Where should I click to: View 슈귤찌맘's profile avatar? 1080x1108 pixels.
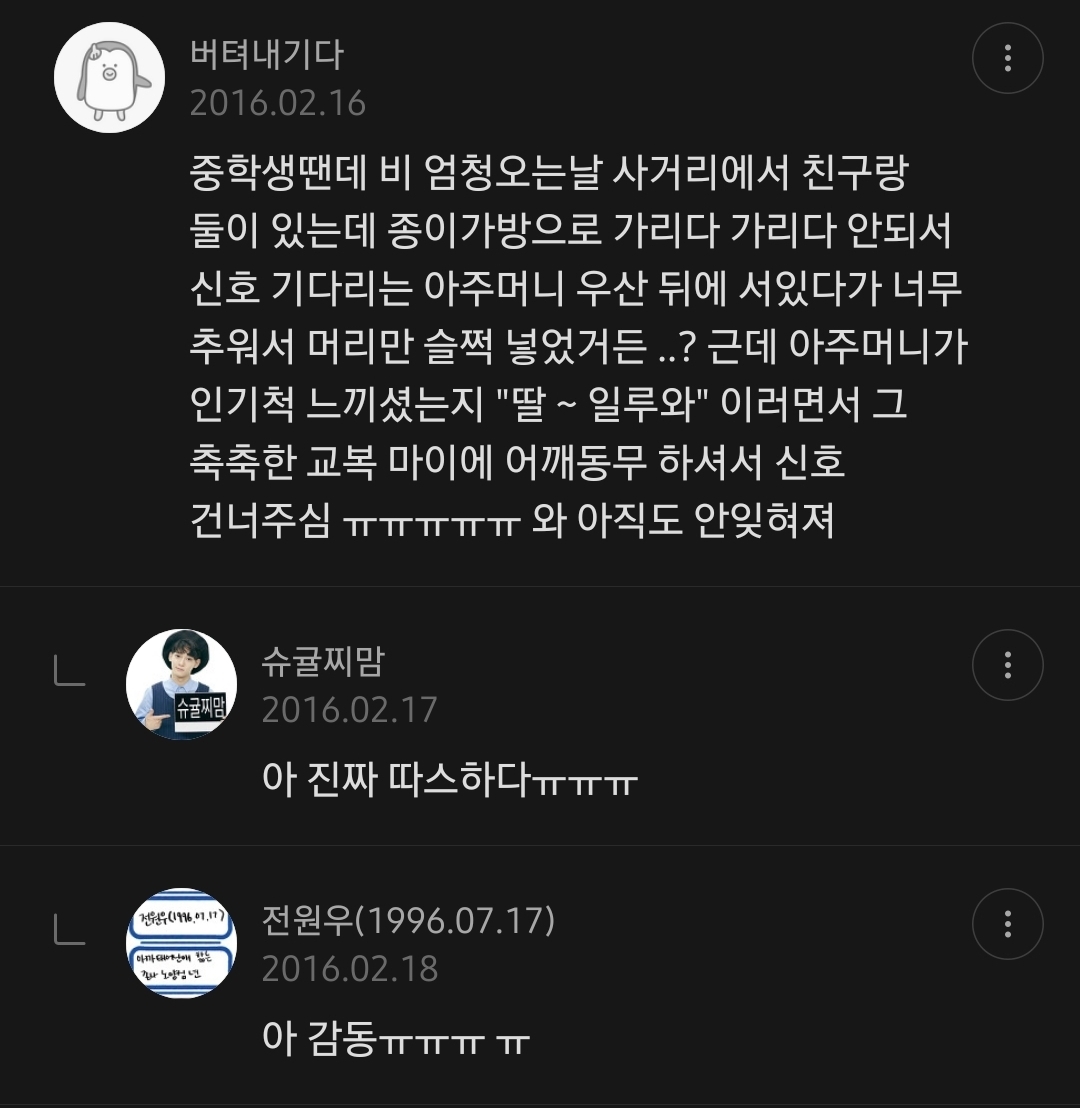(x=181, y=684)
